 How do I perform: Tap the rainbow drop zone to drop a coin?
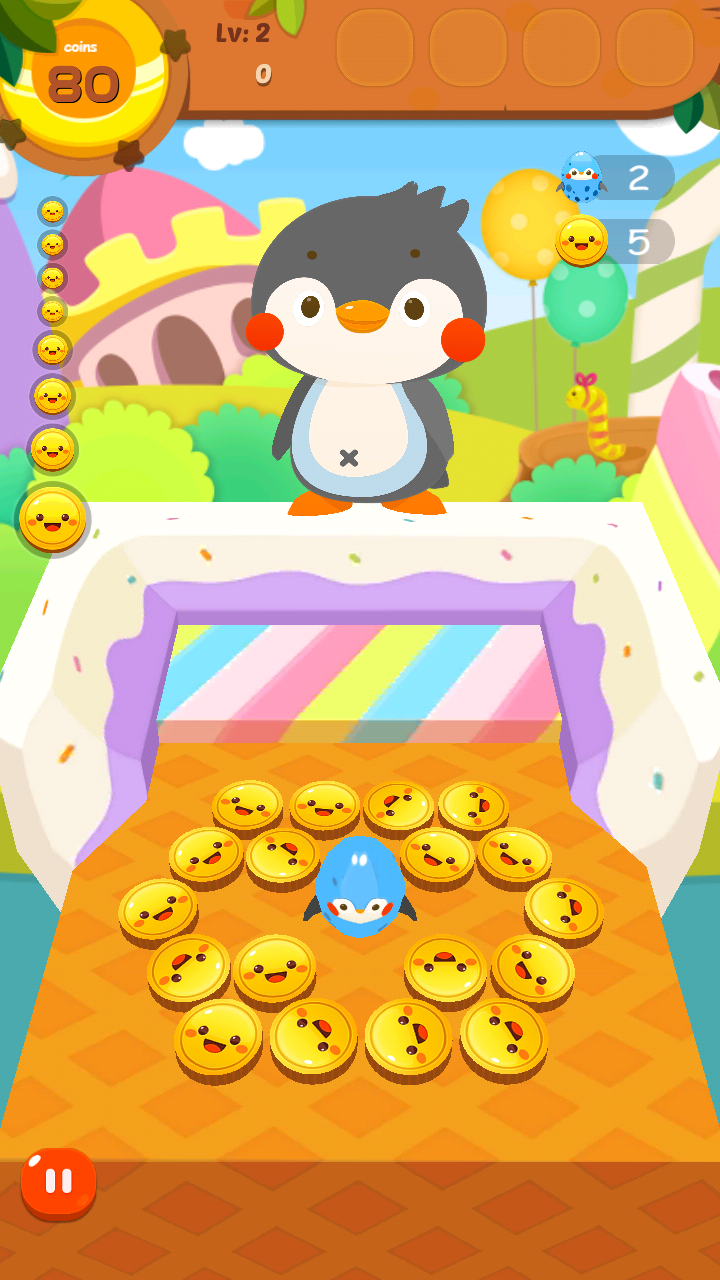(360, 672)
